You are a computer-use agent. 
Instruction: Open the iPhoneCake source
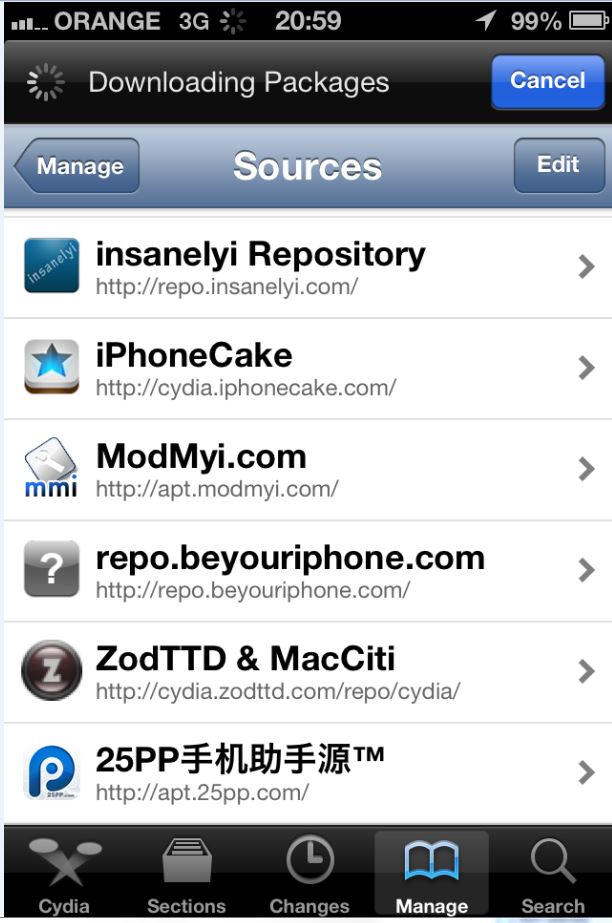point(305,369)
